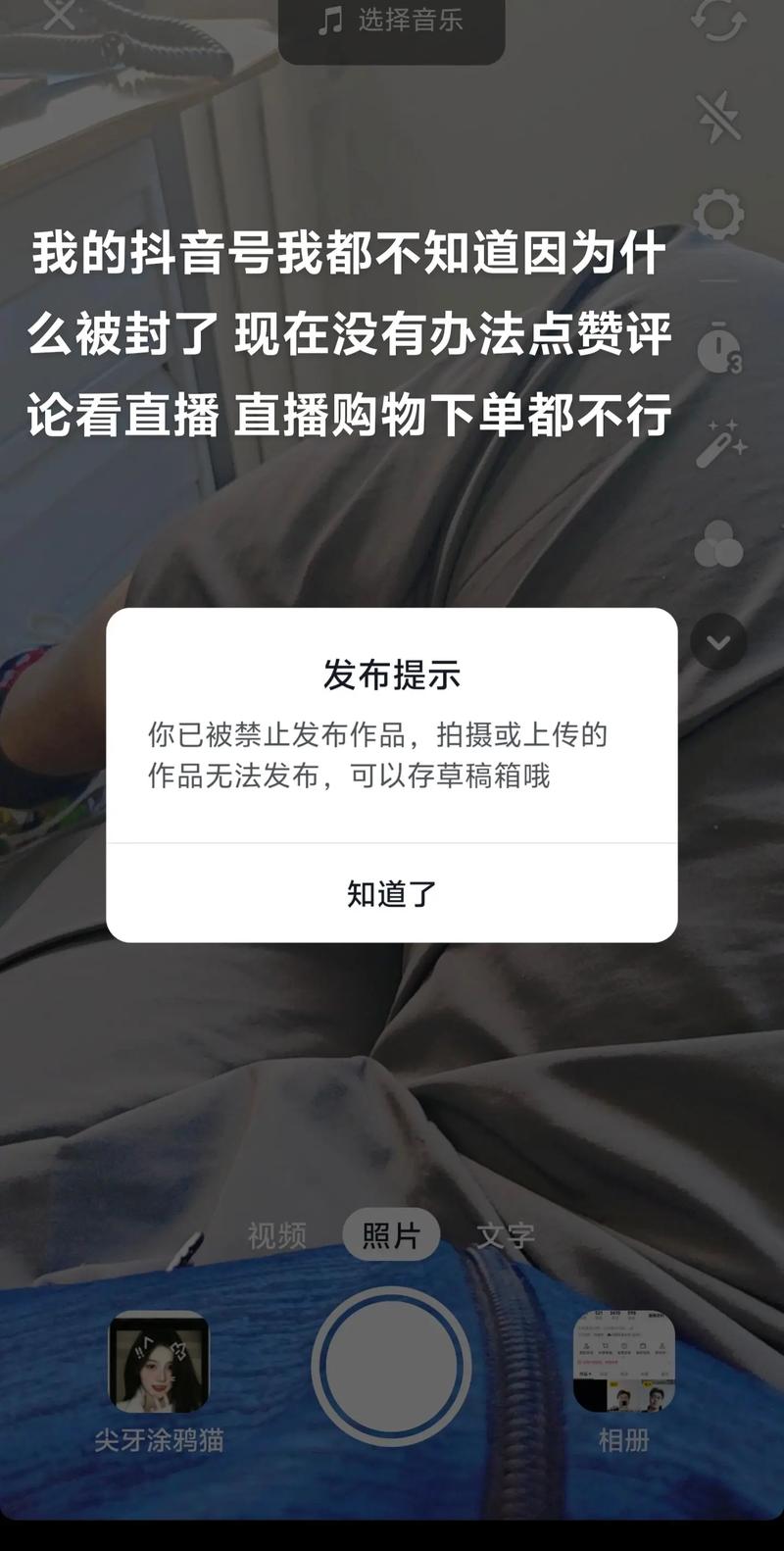
Task: Flip the camera with the rotate icon
Action: tap(718, 18)
